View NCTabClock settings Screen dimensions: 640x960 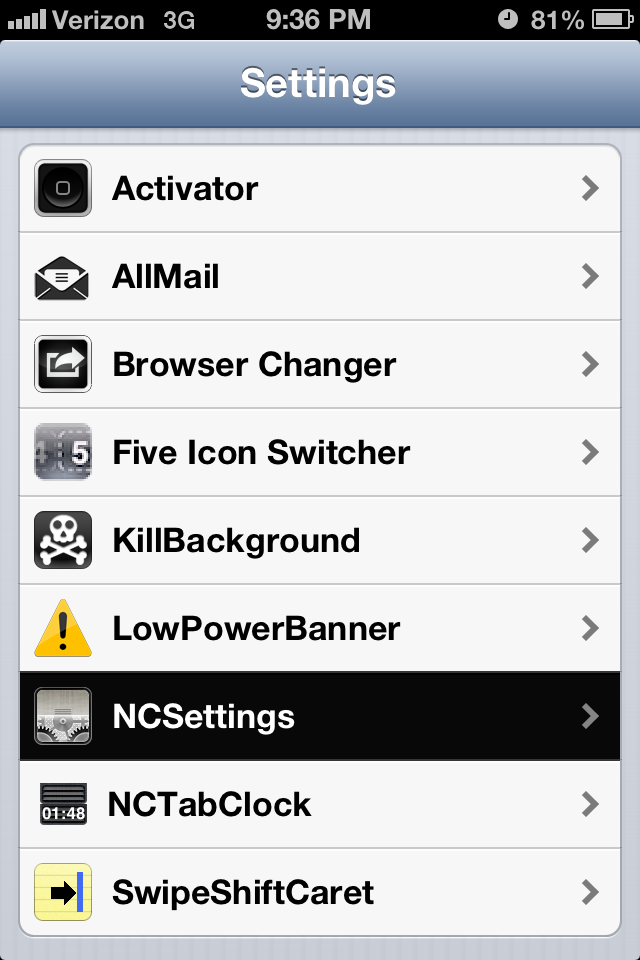(320, 804)
